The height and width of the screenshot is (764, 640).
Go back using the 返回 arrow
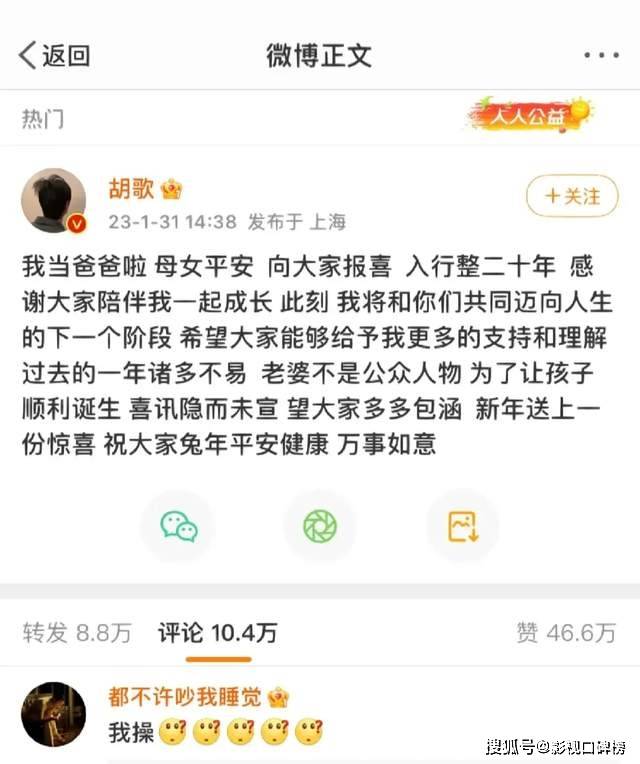54,56
